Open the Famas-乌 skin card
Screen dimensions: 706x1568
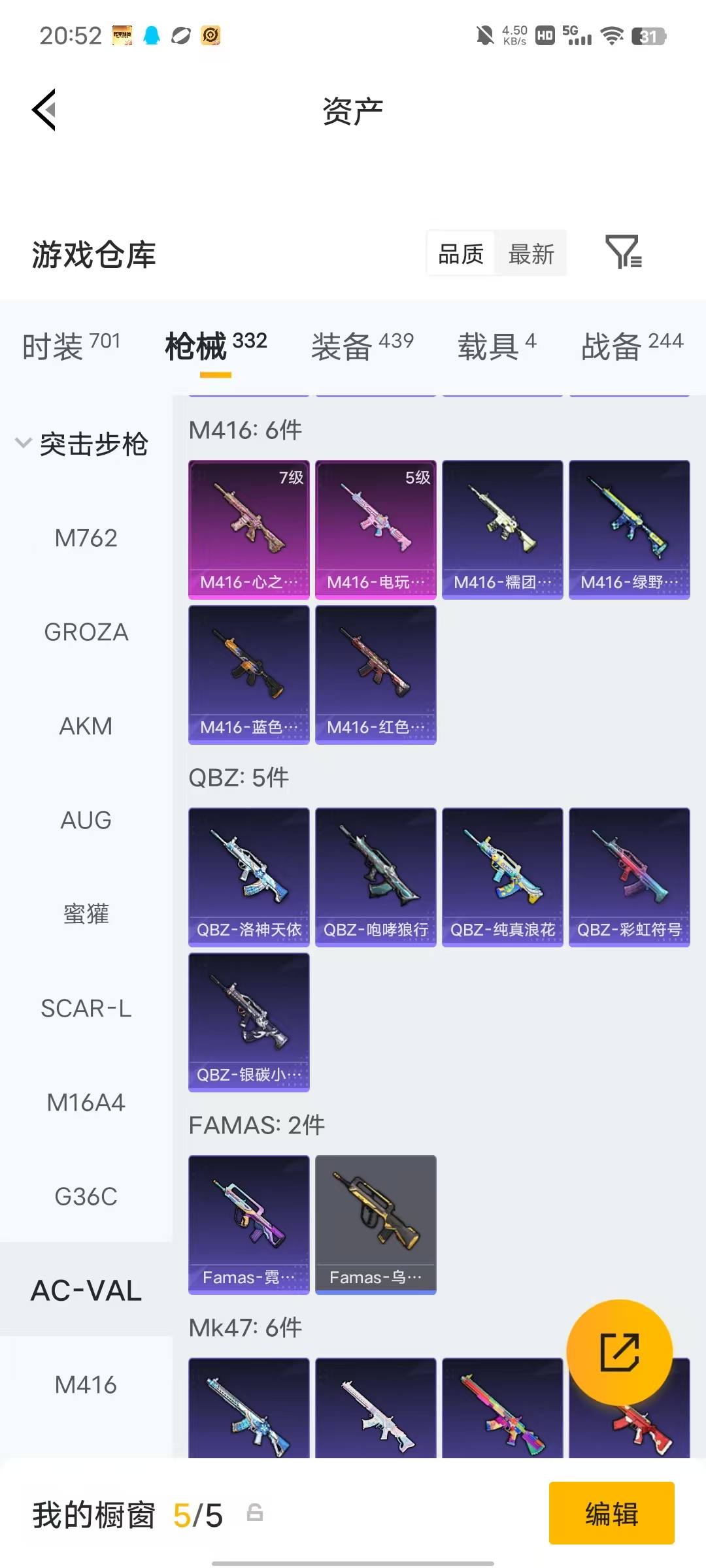click(375, 1224)
